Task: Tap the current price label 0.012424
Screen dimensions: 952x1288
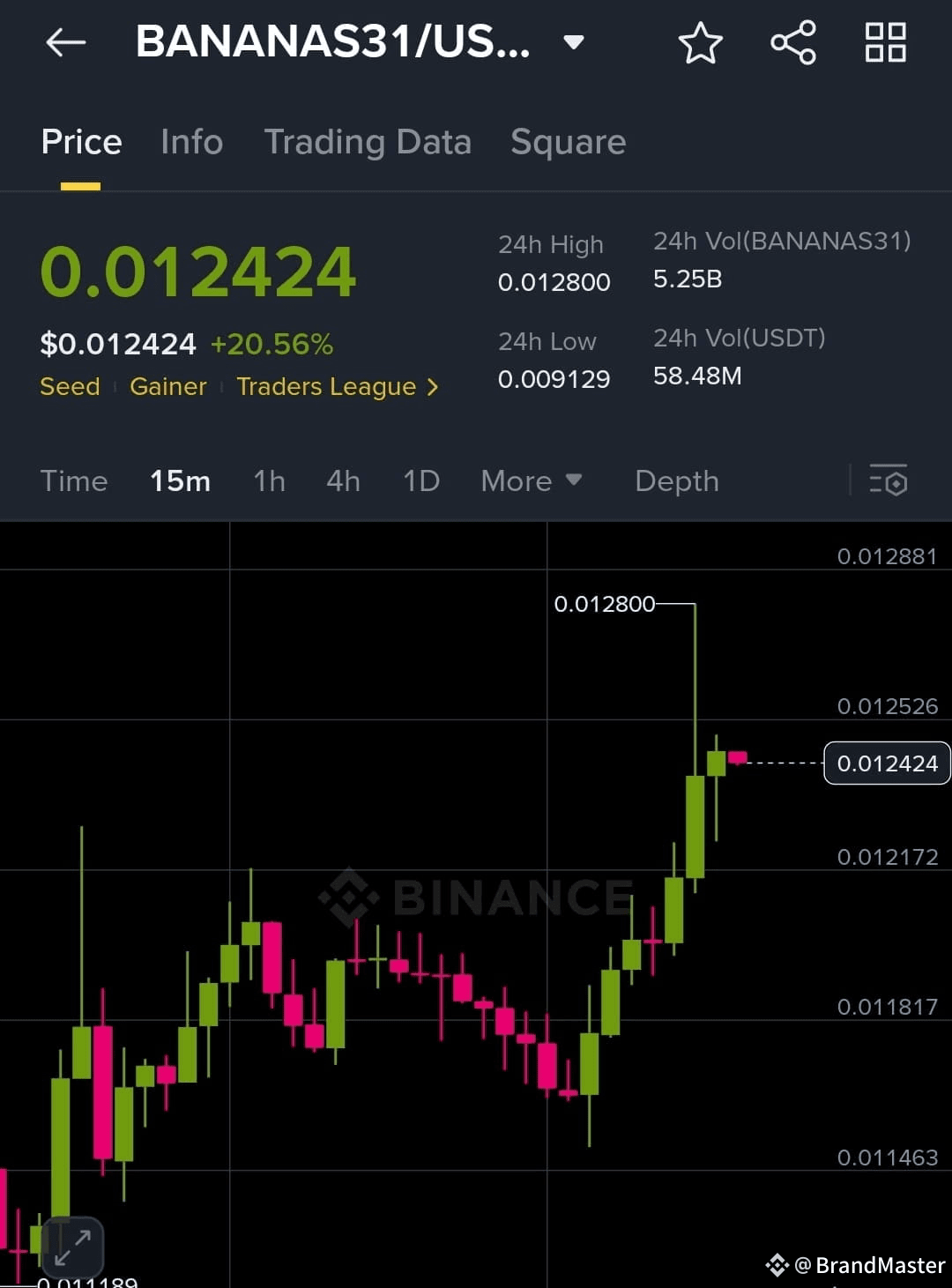Action: (x=886, y=763)
